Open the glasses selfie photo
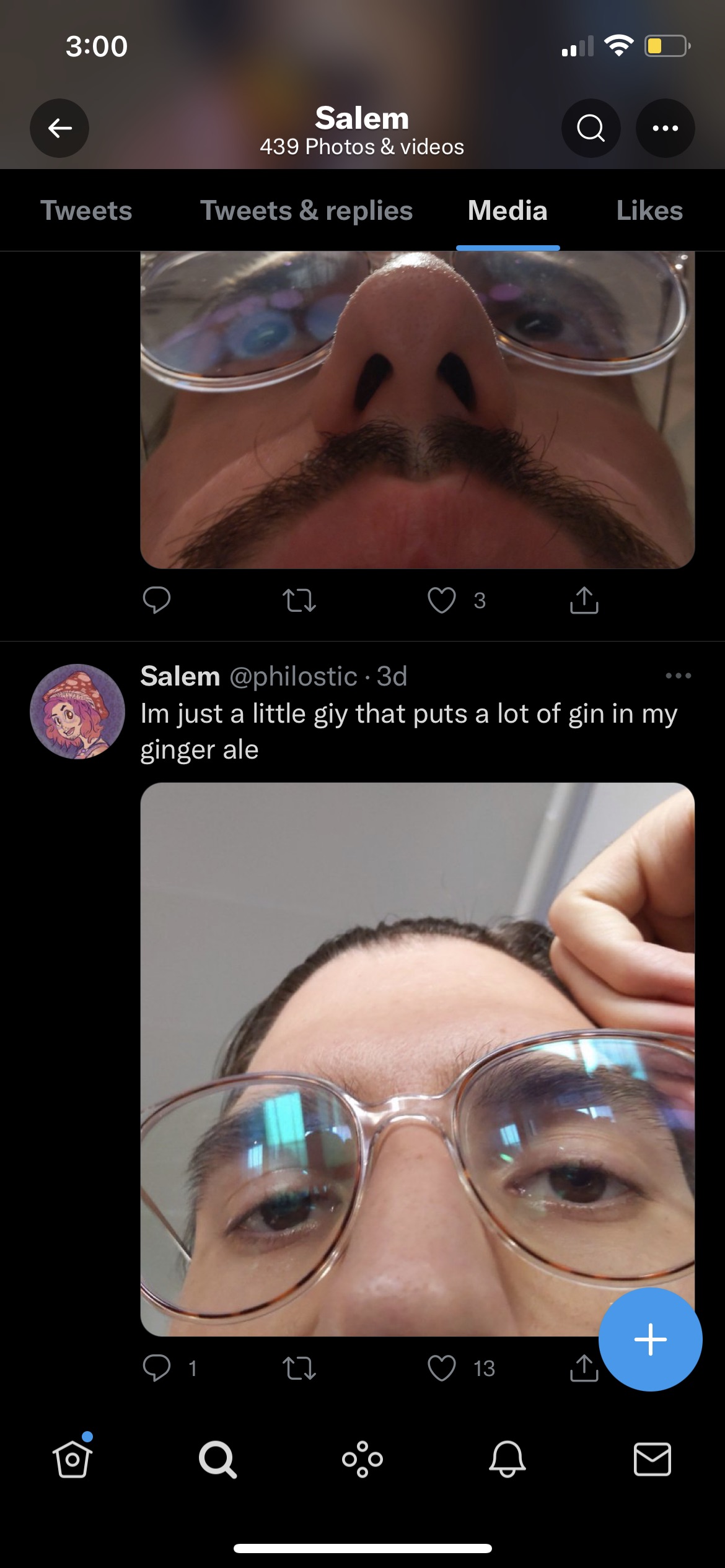Viewport: 725px width, 1568px height. pos(417,1059)
